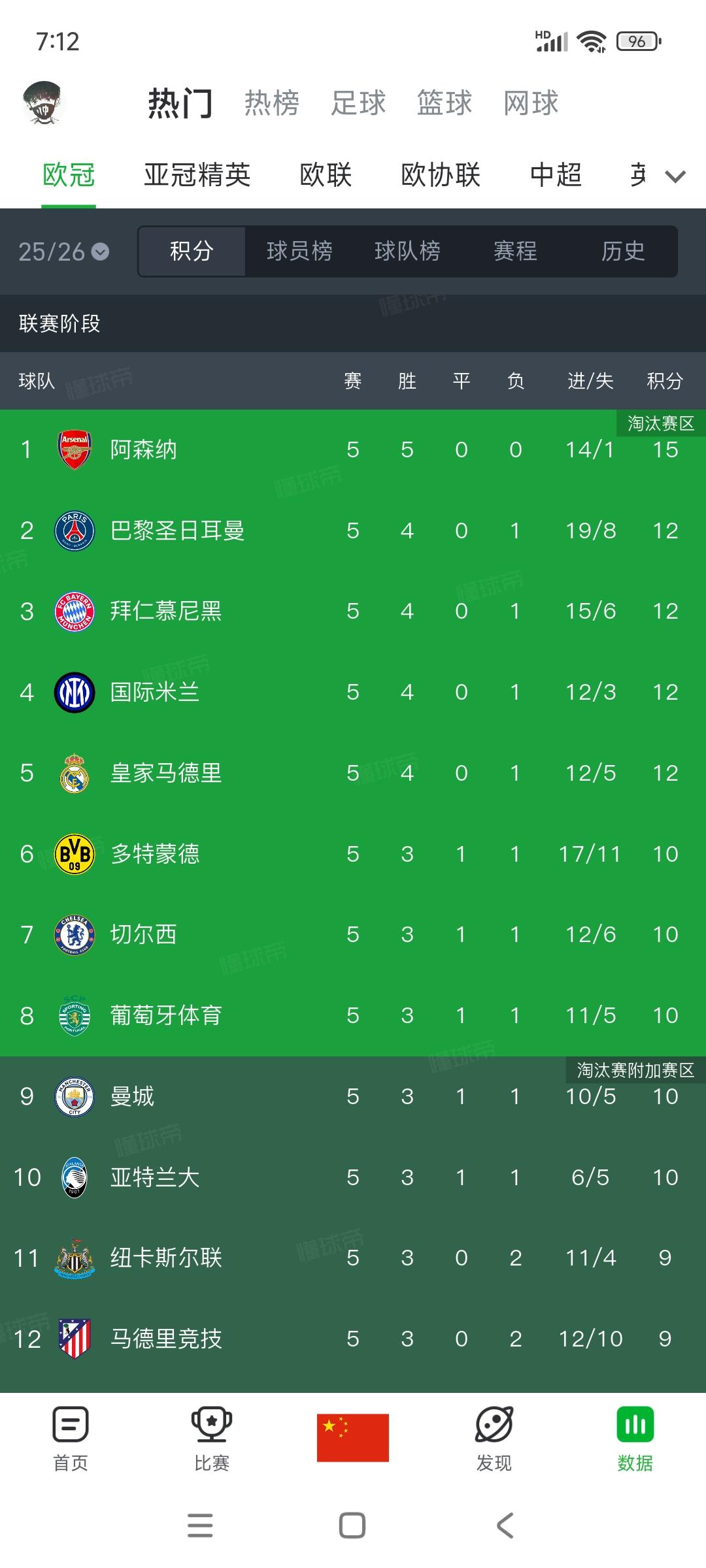The height and width of the screenshot is (1568, 706).
Task: Click the Arsenal club crest
Action: 74,449
